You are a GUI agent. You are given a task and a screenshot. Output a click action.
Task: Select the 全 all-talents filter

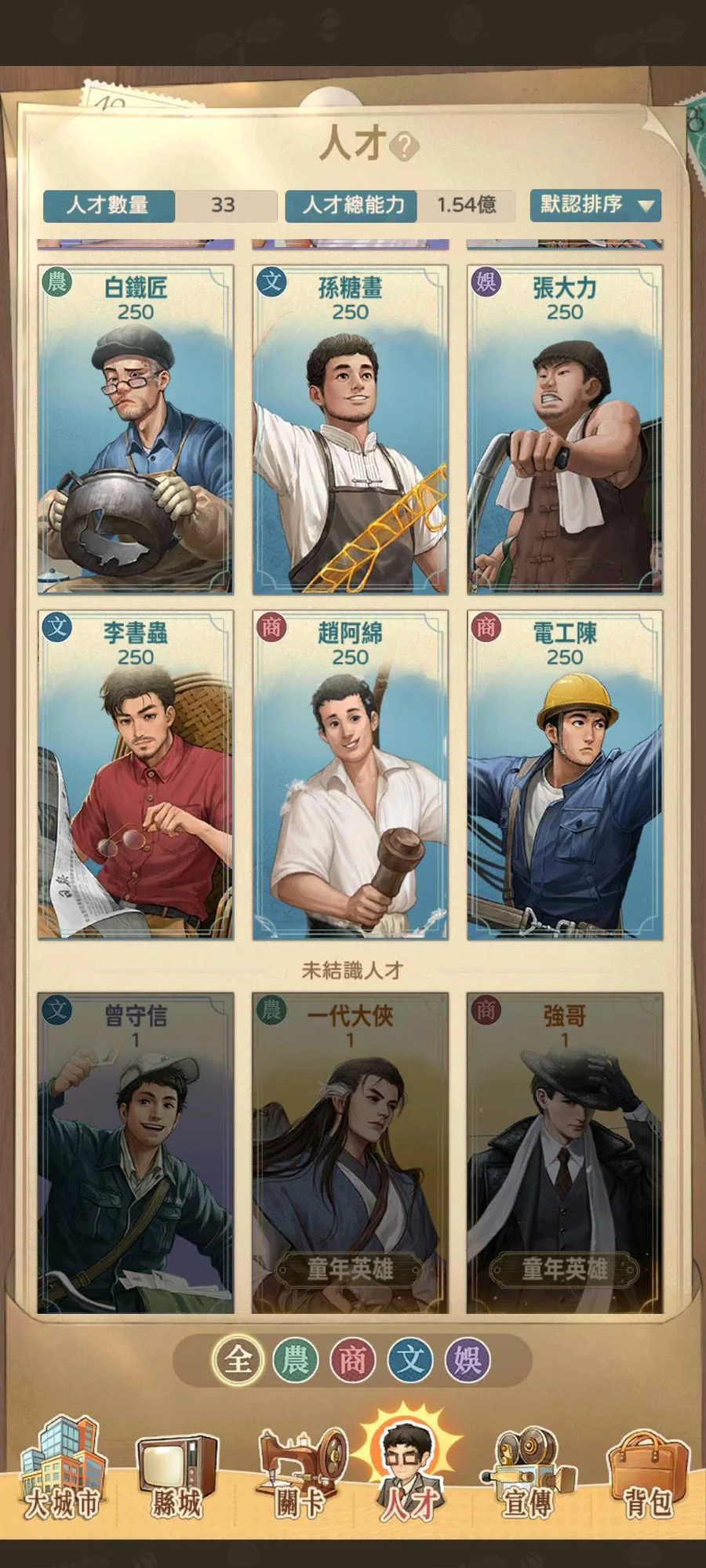[x=238, y=1359]
